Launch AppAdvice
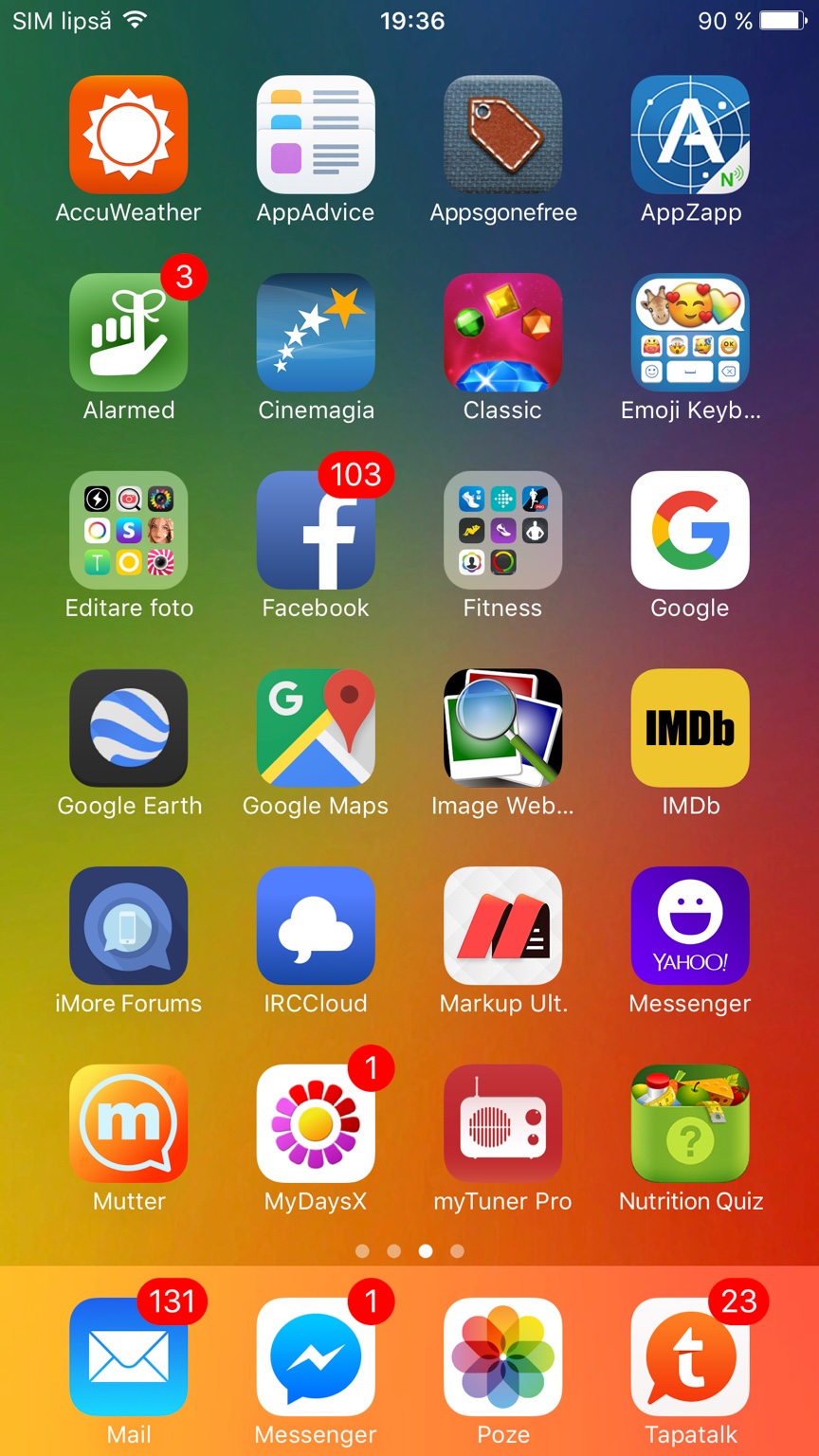 click(316, 135)
